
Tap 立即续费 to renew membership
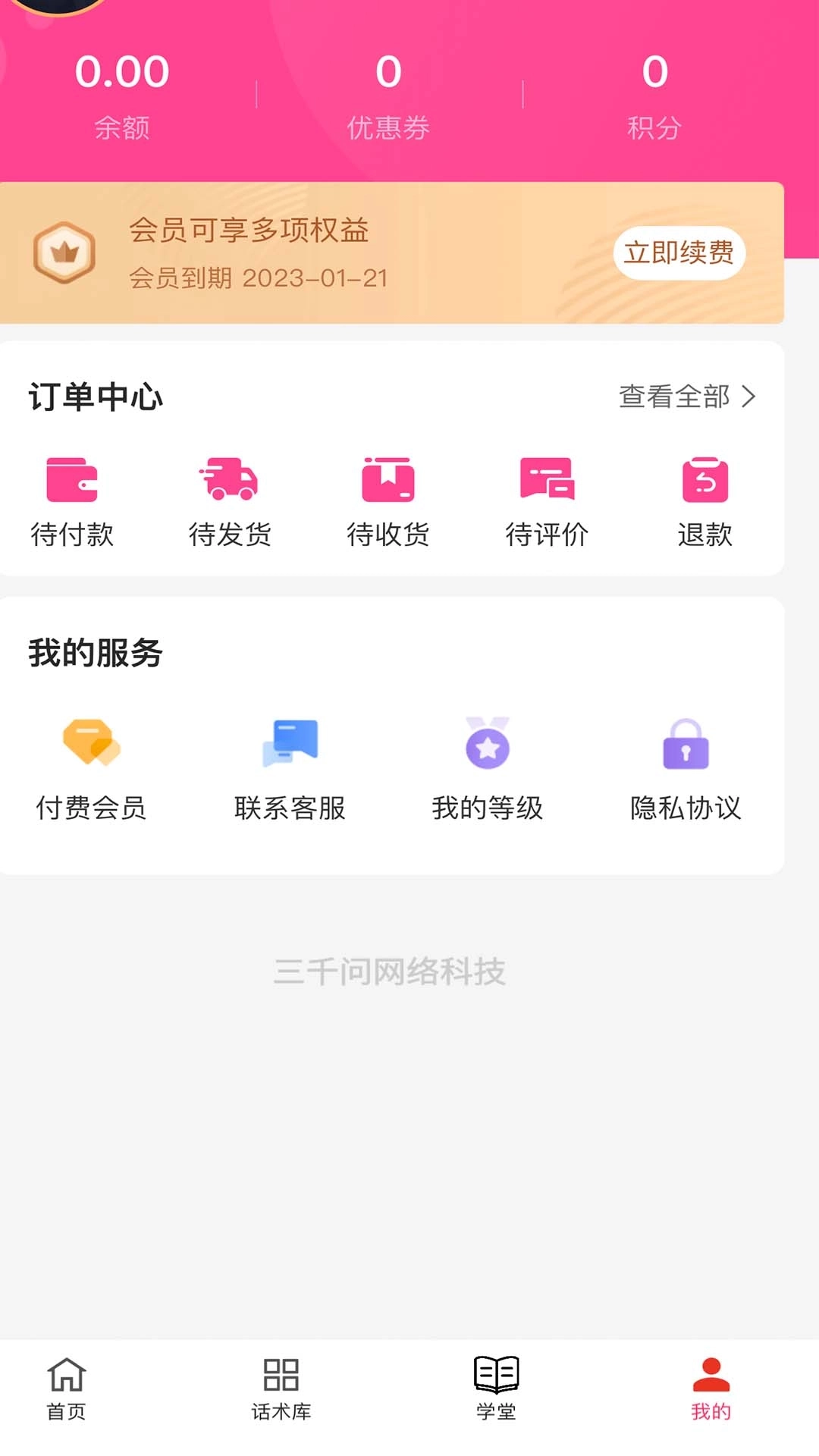tap(680, 254)
